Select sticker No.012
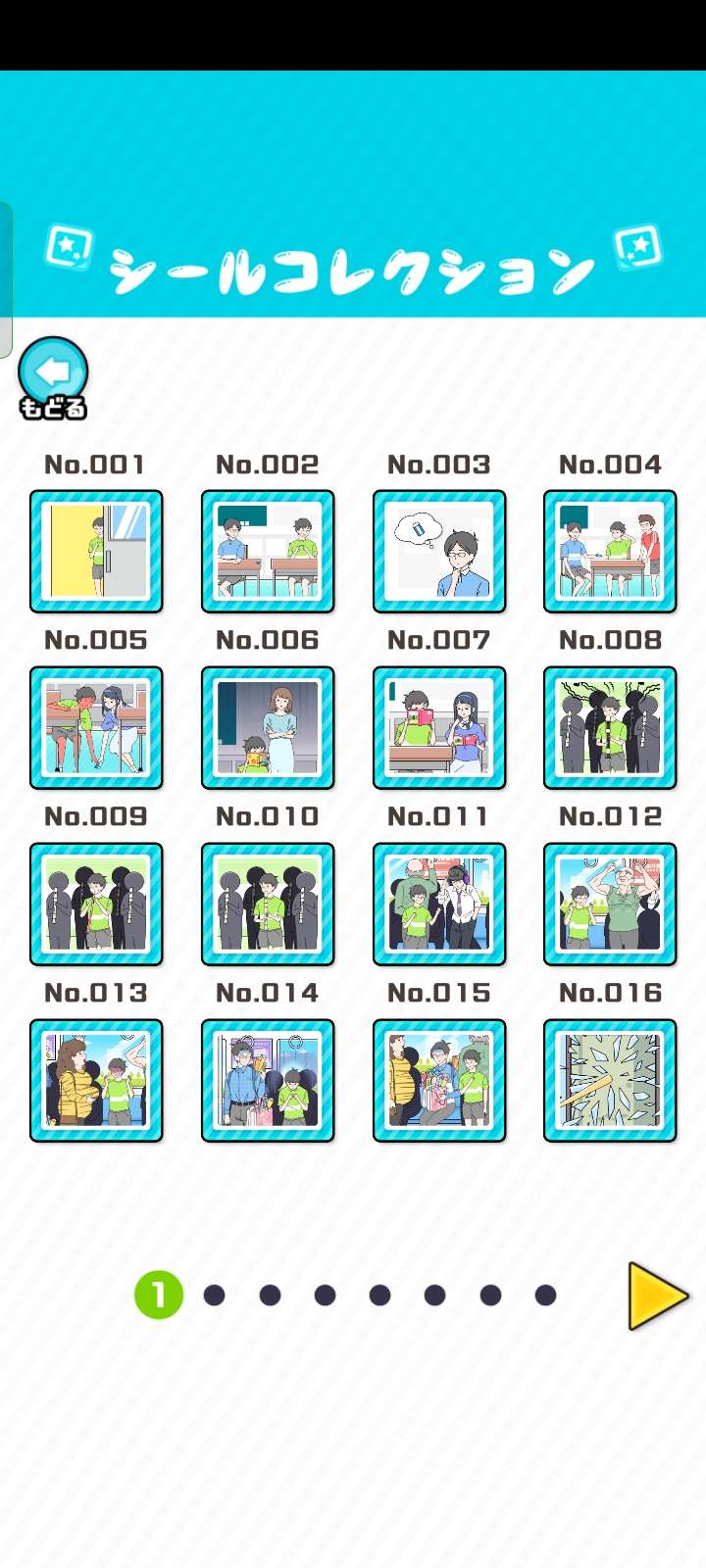This screenshot has width=706, height=1568. pos(610,905)
